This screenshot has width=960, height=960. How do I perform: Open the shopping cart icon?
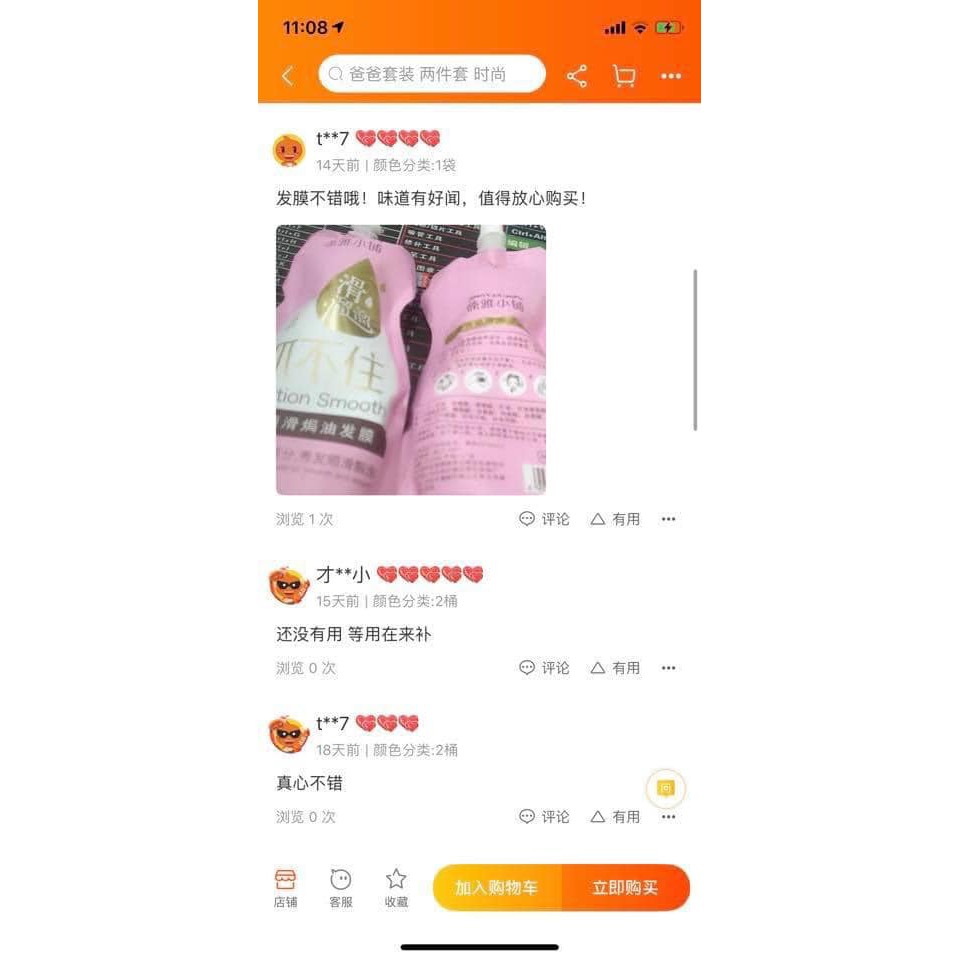tap(624, 76)
